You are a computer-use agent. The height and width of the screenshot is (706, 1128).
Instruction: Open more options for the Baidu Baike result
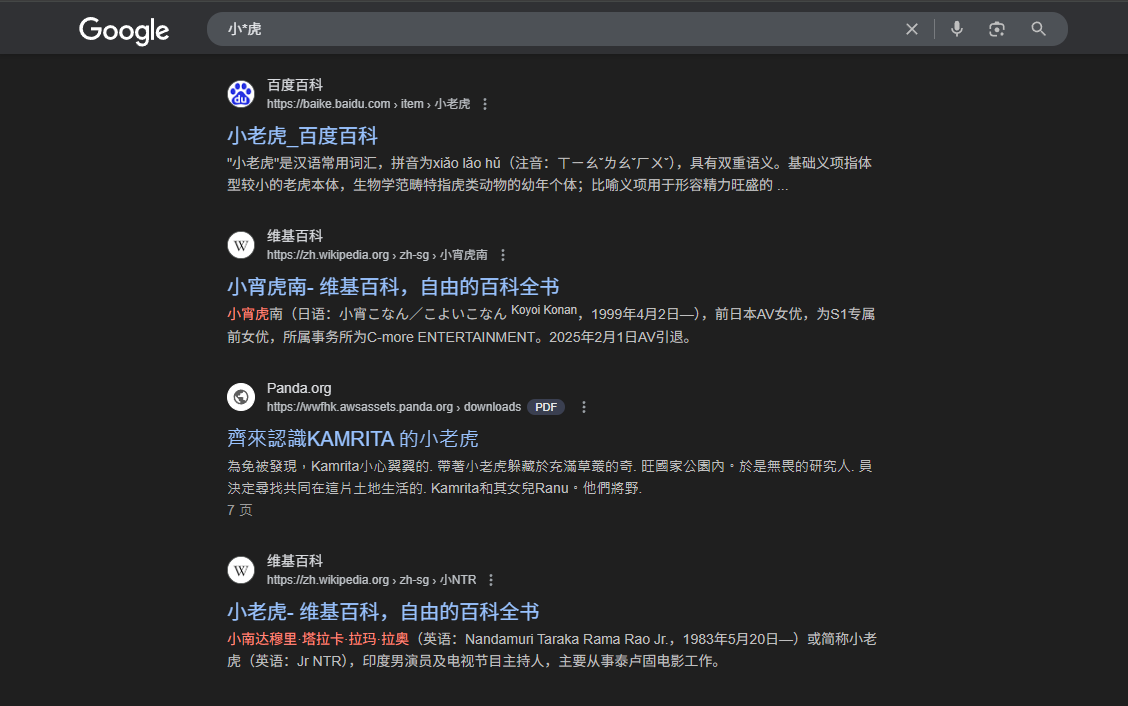click(x=485, y=104)
